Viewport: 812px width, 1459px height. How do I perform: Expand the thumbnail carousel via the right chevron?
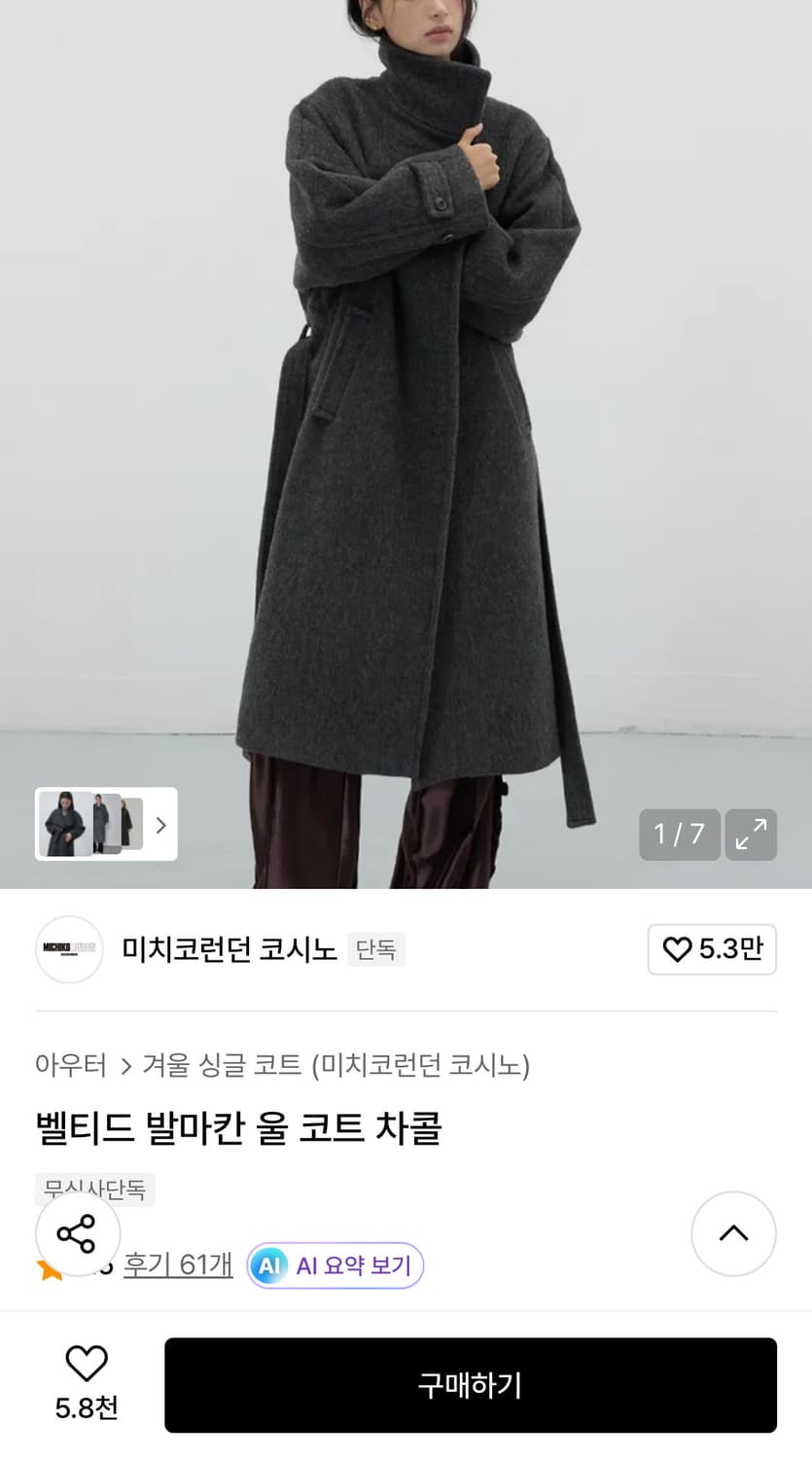pyautogui.click(x=160, y=824)
